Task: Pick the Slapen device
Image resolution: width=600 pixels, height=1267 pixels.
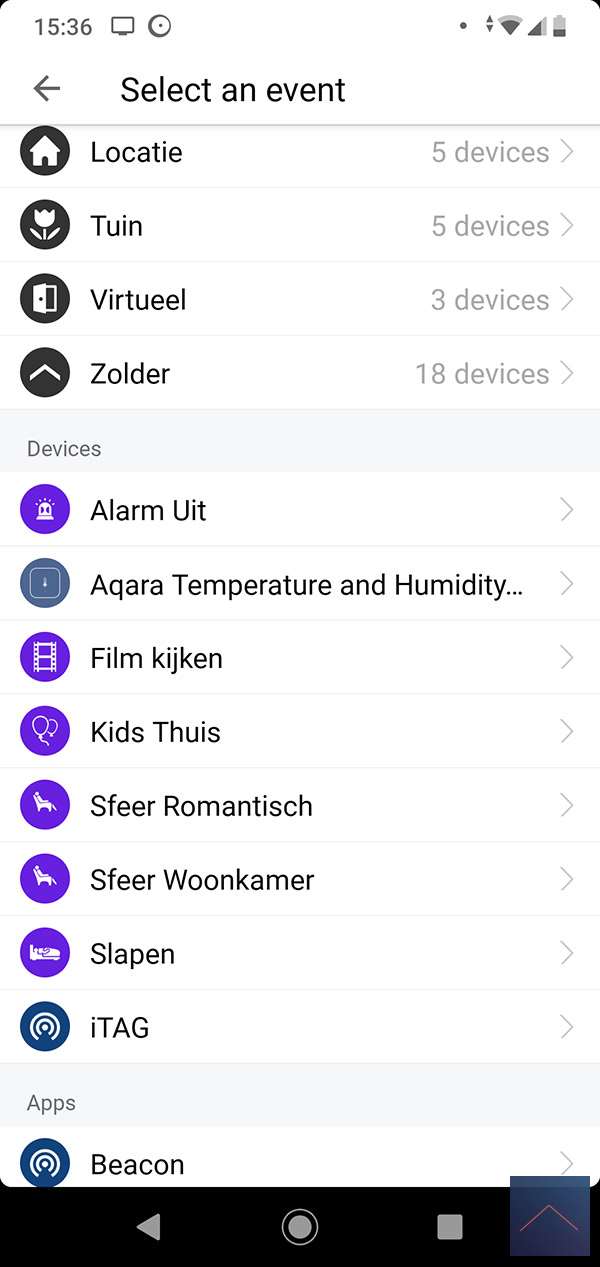Action: [300, 954]
